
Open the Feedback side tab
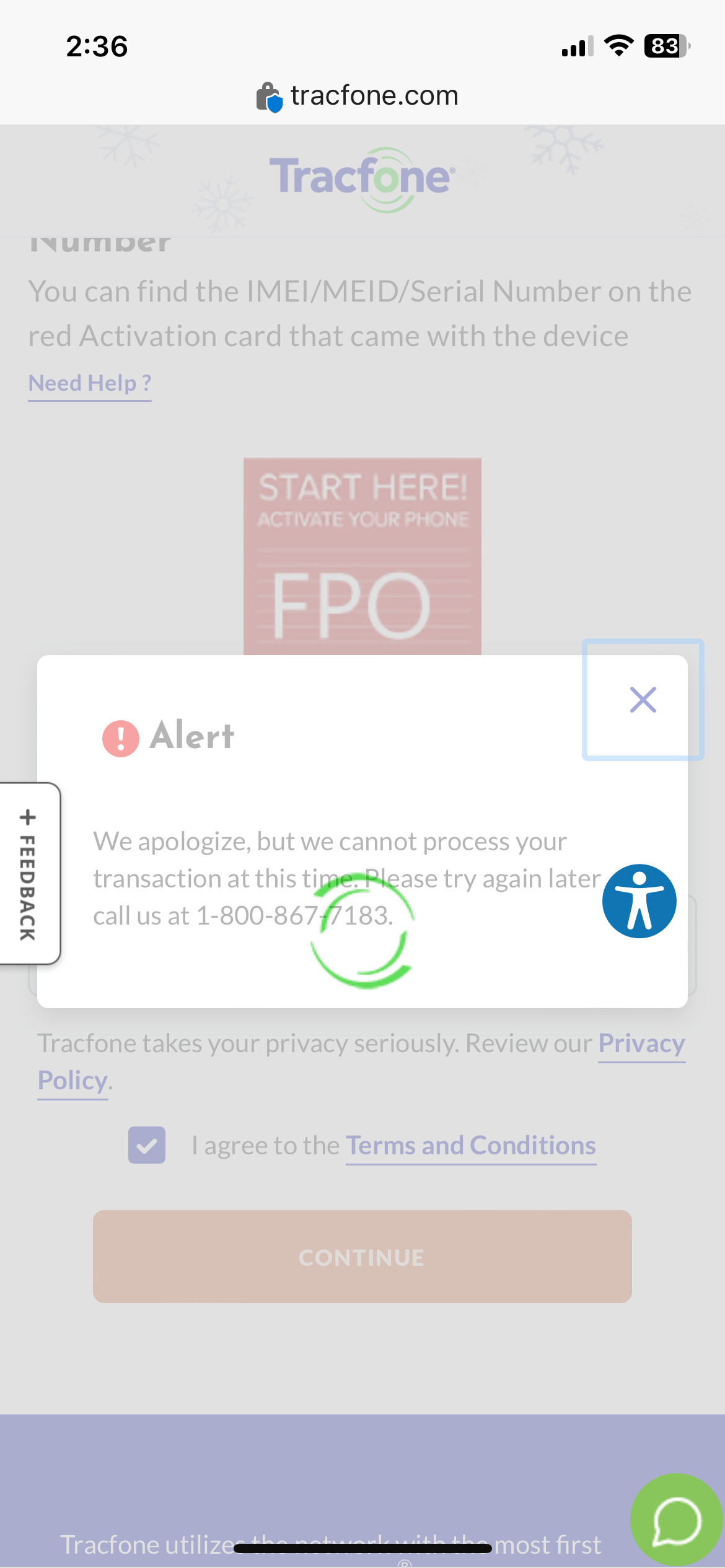coord(29,874)
